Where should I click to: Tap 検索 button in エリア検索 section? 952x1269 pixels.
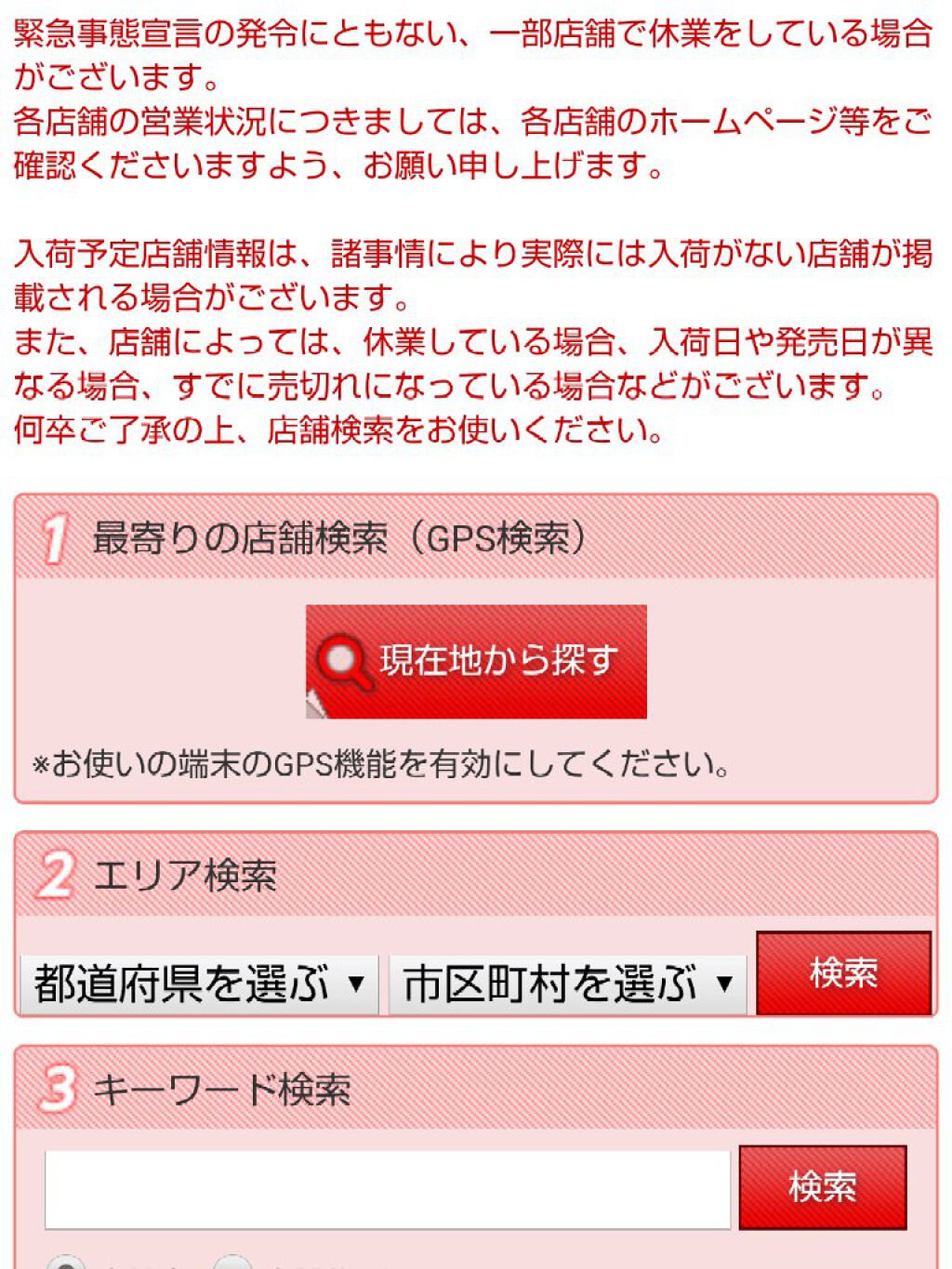click(x=843, y=972)
